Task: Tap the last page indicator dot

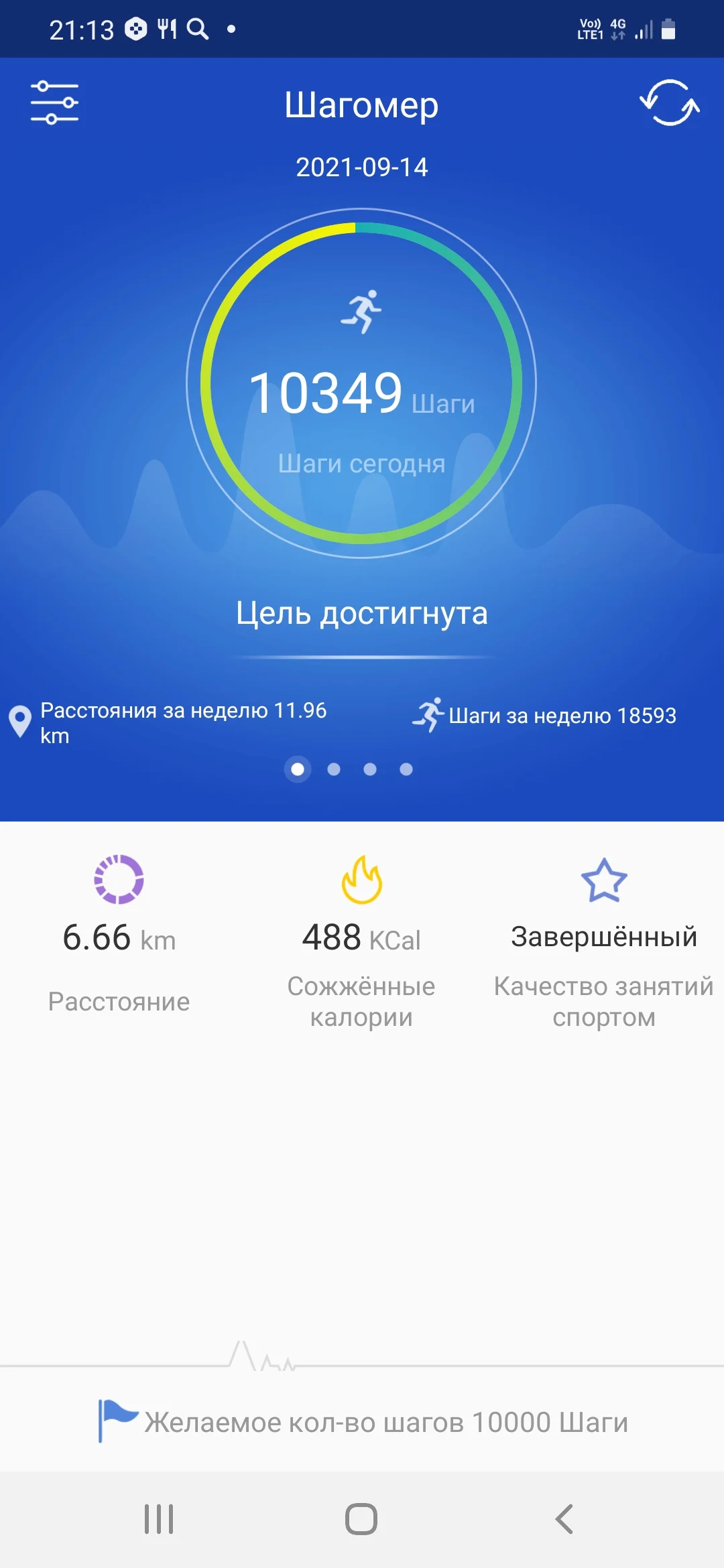Action: pyautogui.click(x=406, y=771)
